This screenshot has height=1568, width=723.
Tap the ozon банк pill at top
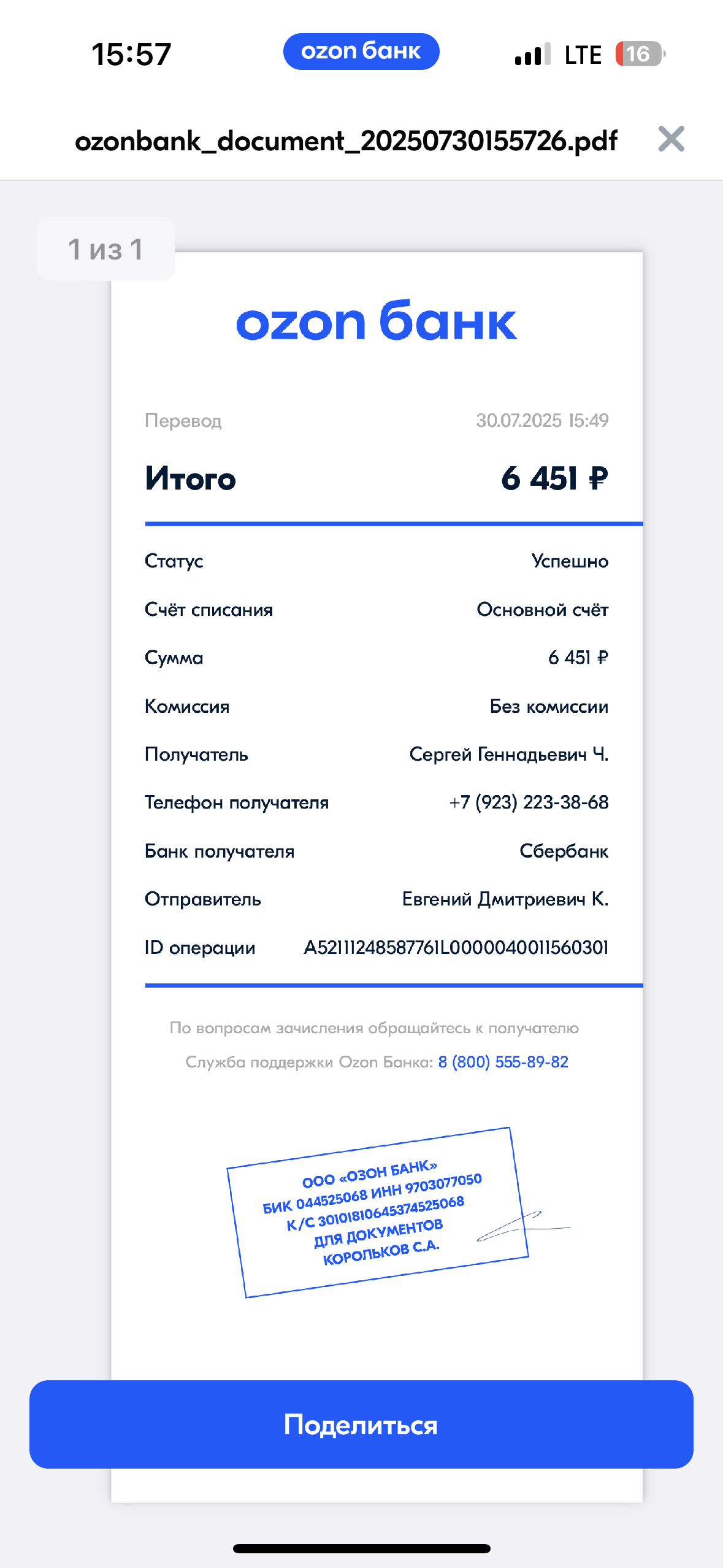click(x=361, y=52)
